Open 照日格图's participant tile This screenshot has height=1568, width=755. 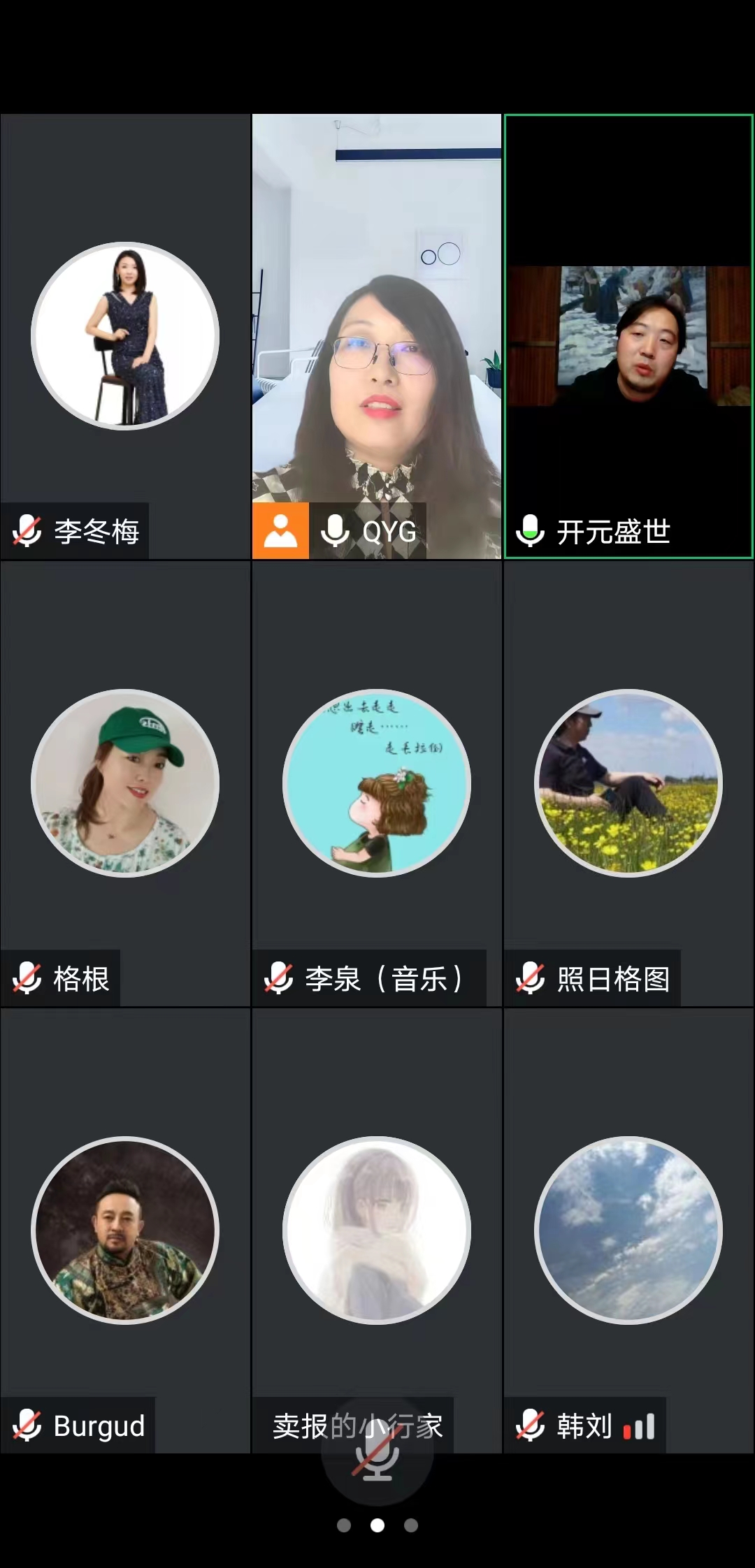coord(628,783)
